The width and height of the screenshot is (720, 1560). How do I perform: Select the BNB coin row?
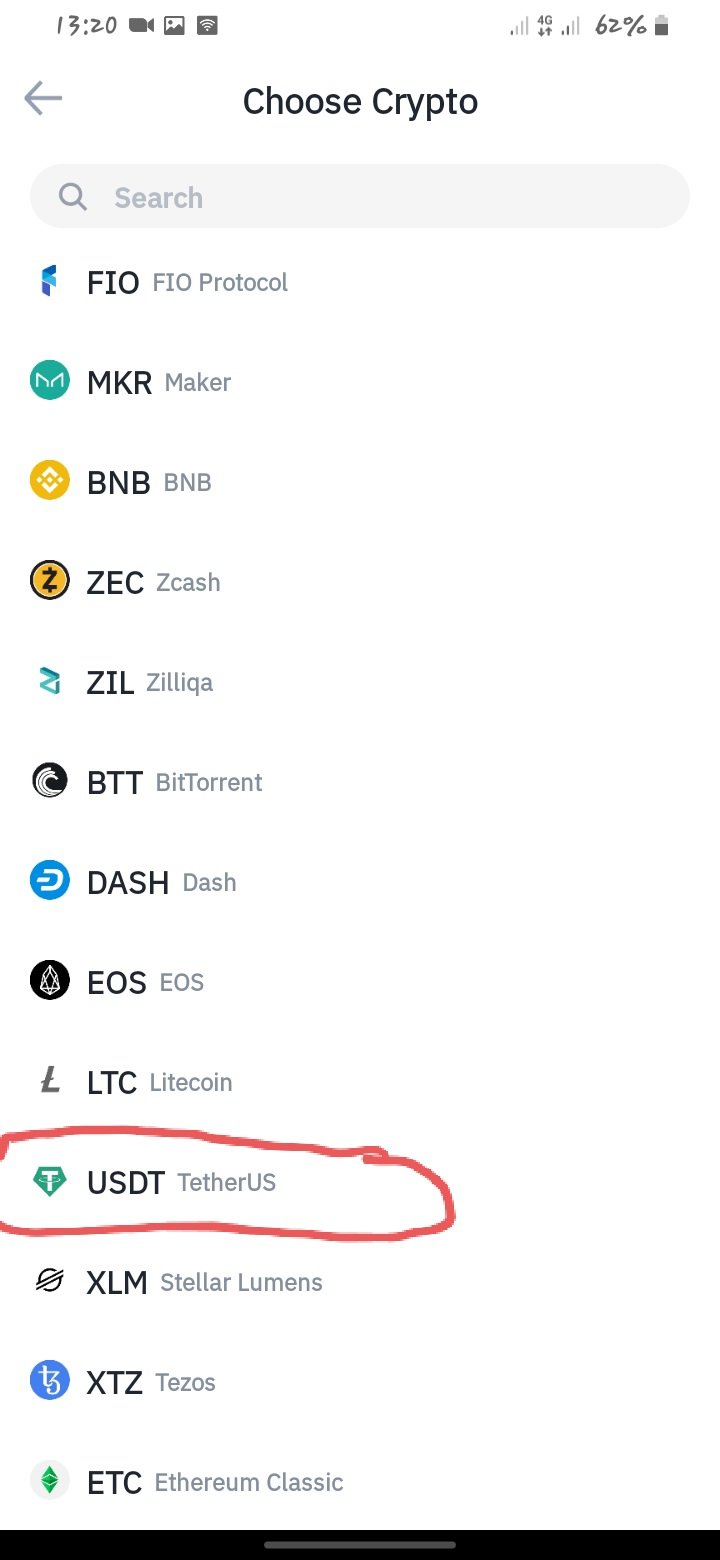pos(360,482)
